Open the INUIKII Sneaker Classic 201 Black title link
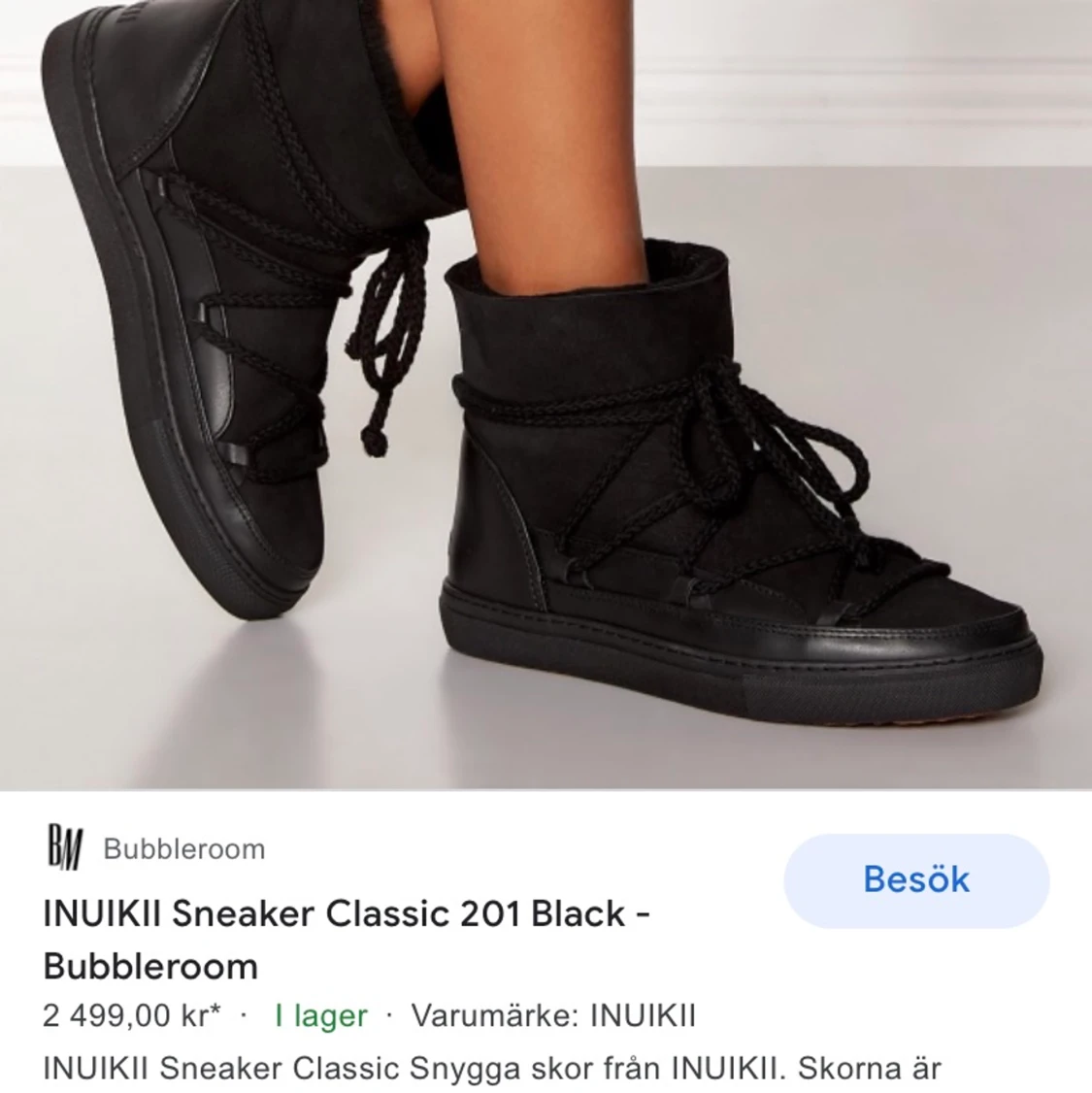The width and height of the screenshot is (1092, 1093). 347,939
